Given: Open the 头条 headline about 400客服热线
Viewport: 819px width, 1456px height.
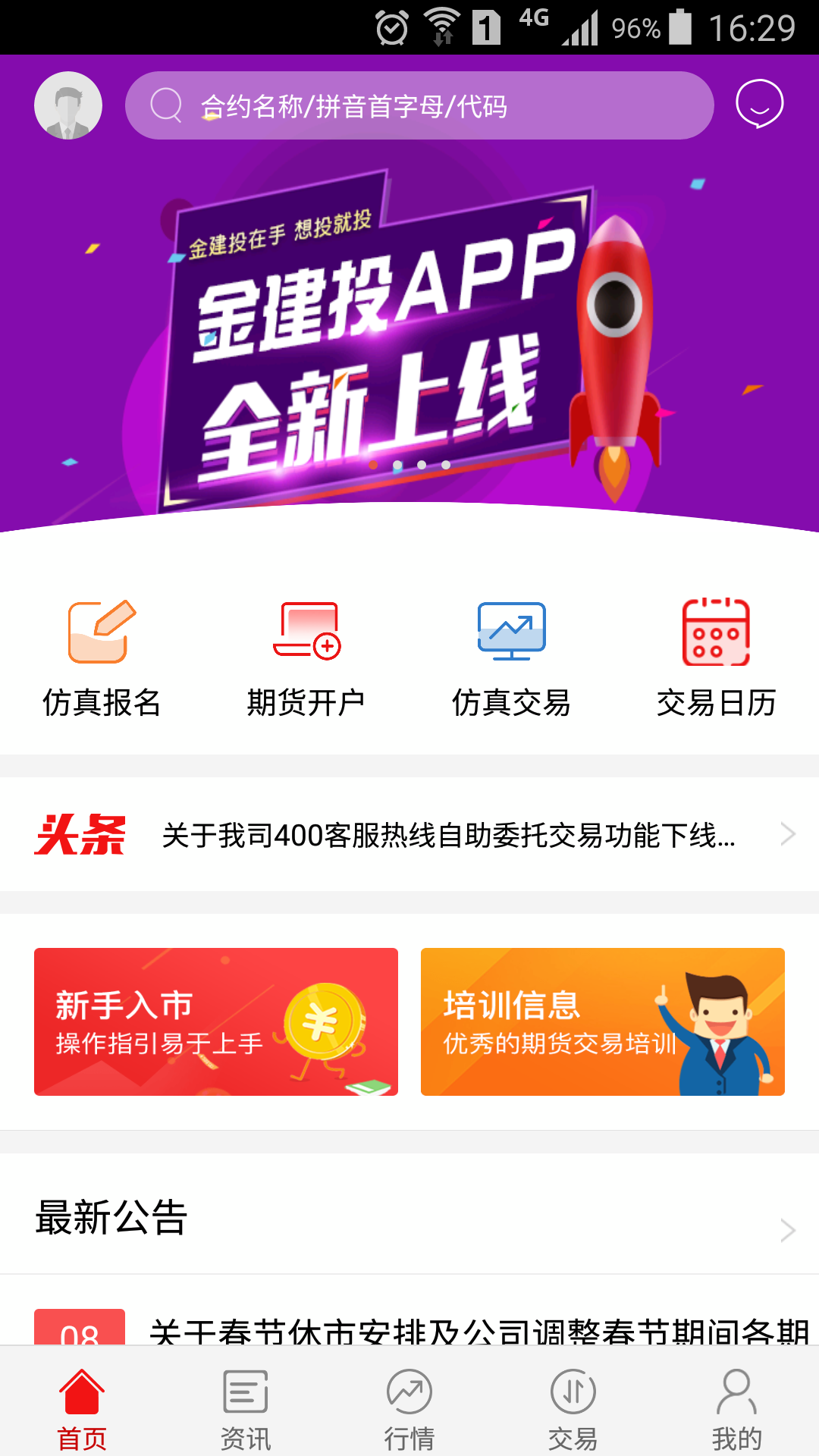Looking at the screenshot, I should click(447, 835).
